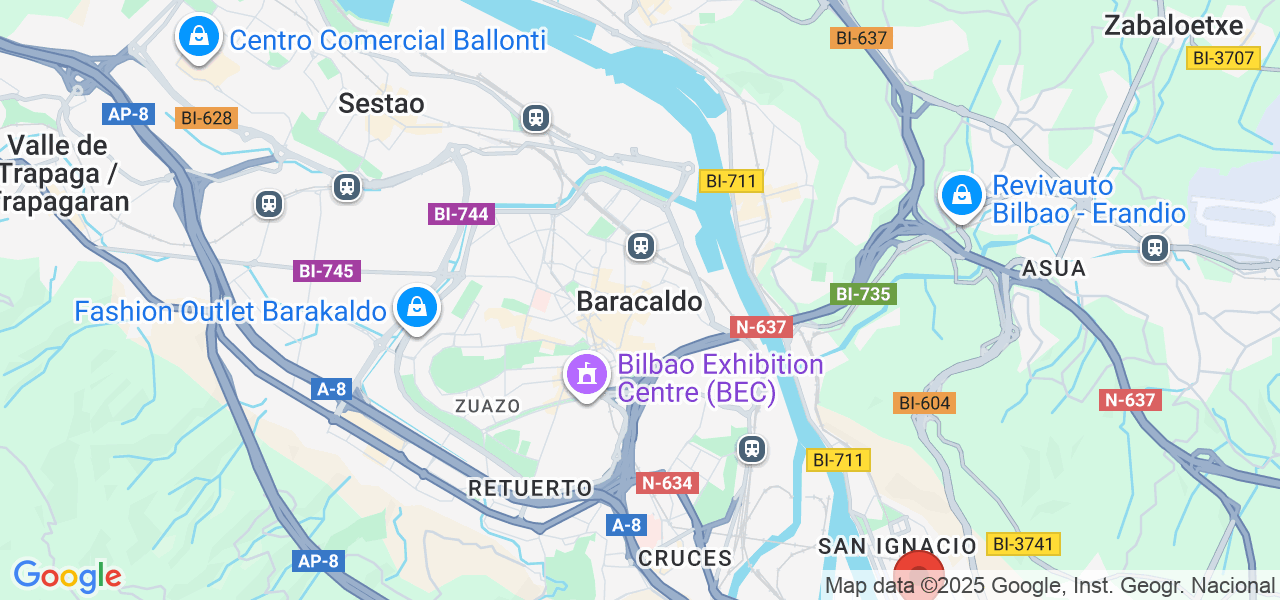This screenshot has width=1280, height=600.
Task: Open the Centro Comercial Ballonti shopping marker
Action: (199, 37)
